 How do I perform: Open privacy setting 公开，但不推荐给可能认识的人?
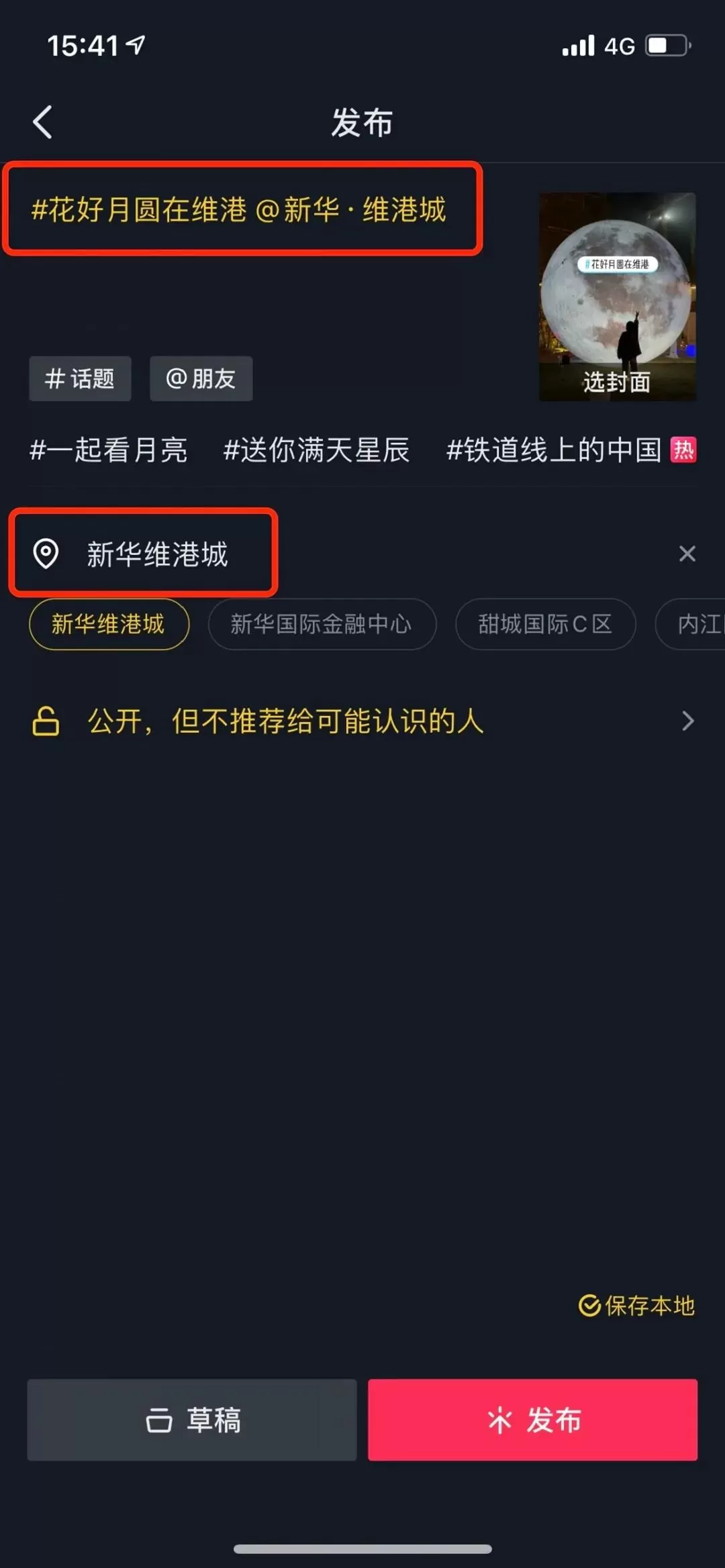click(x=362, y=722)
